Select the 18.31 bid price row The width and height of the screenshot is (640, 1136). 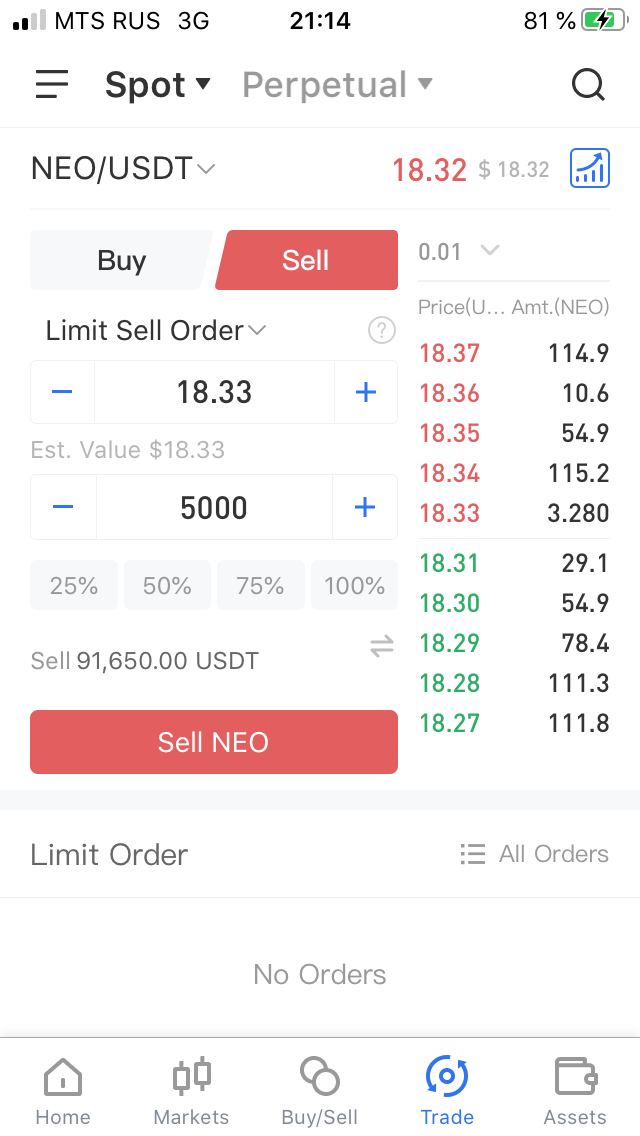pos(514,563)
